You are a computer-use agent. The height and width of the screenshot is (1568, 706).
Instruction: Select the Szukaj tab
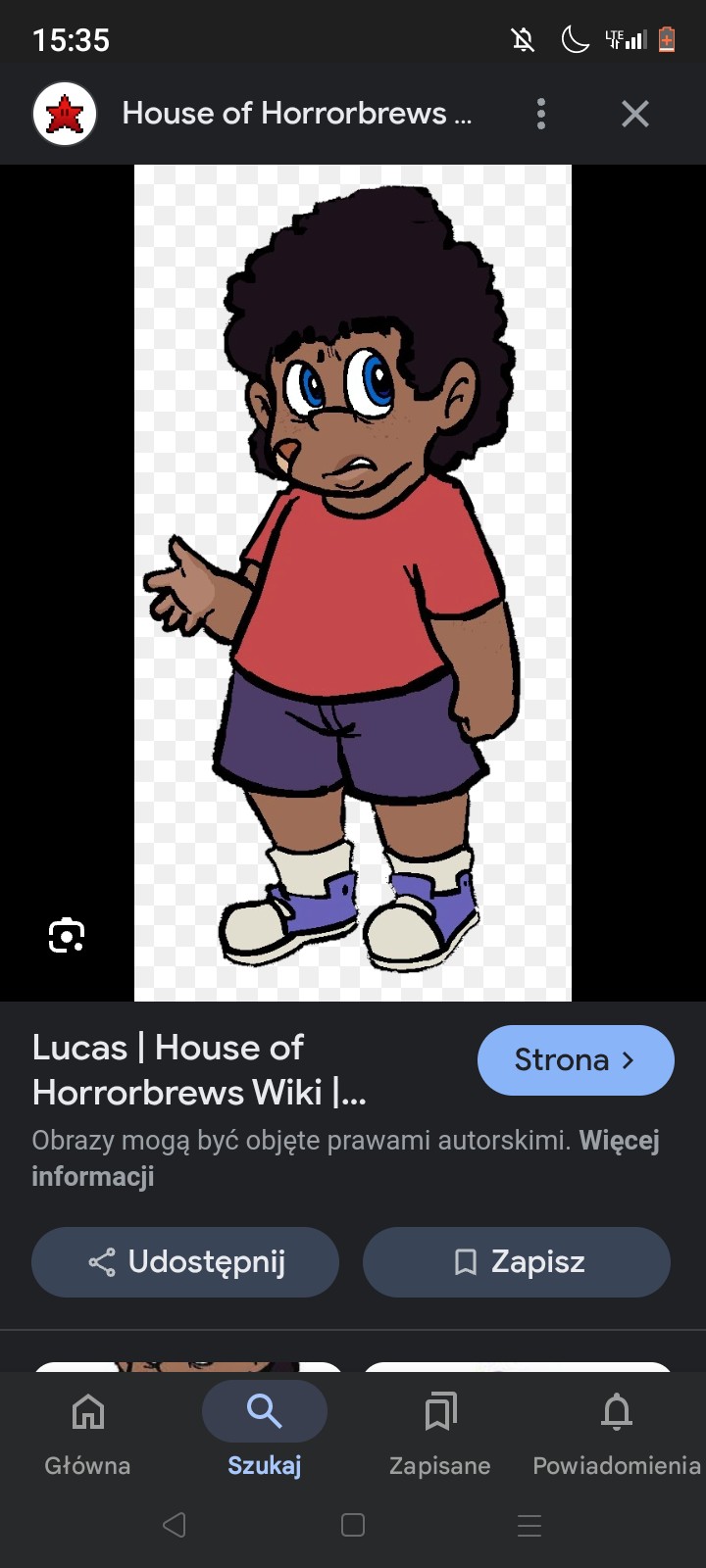264,1433
